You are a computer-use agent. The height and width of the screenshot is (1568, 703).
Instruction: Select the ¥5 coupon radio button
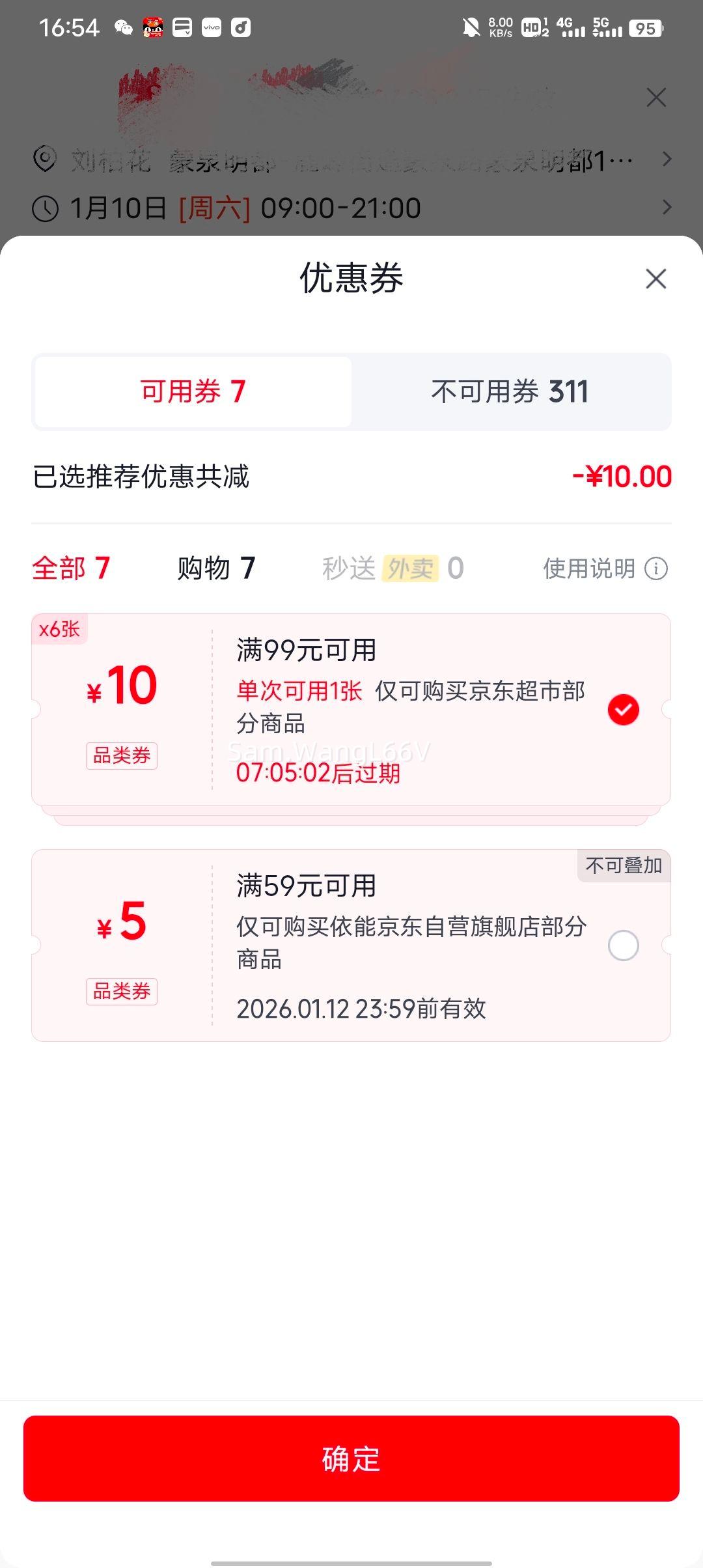click(624, 944)
